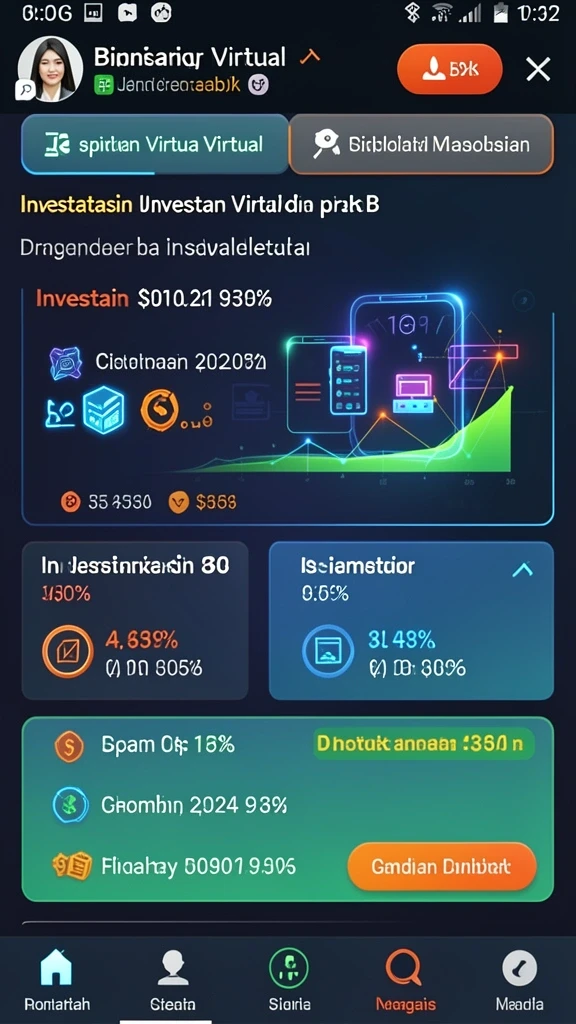The height and width of the screenshot is (1024, 576).
Task: Open the Nemgais search tab
Action: coord(405,982)
